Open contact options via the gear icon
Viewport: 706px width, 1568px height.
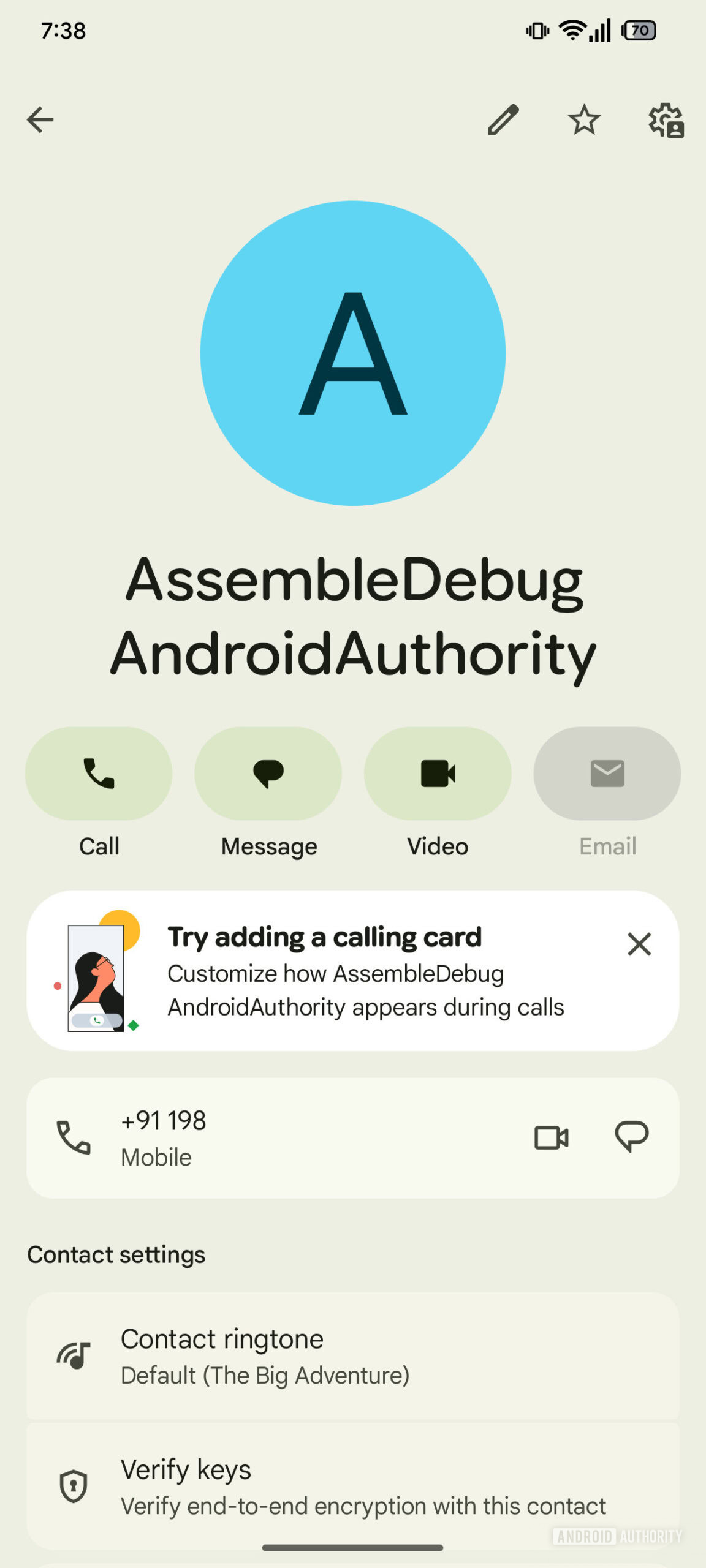(666, 120)
